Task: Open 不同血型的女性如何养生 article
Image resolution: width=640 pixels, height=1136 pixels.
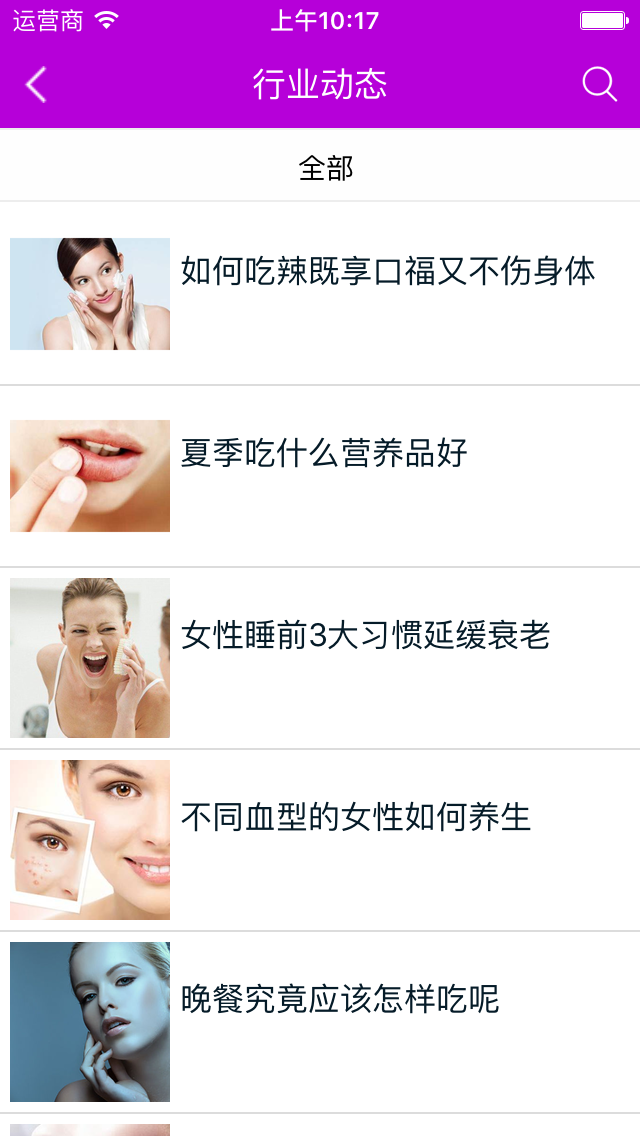Action: (355, 818)
